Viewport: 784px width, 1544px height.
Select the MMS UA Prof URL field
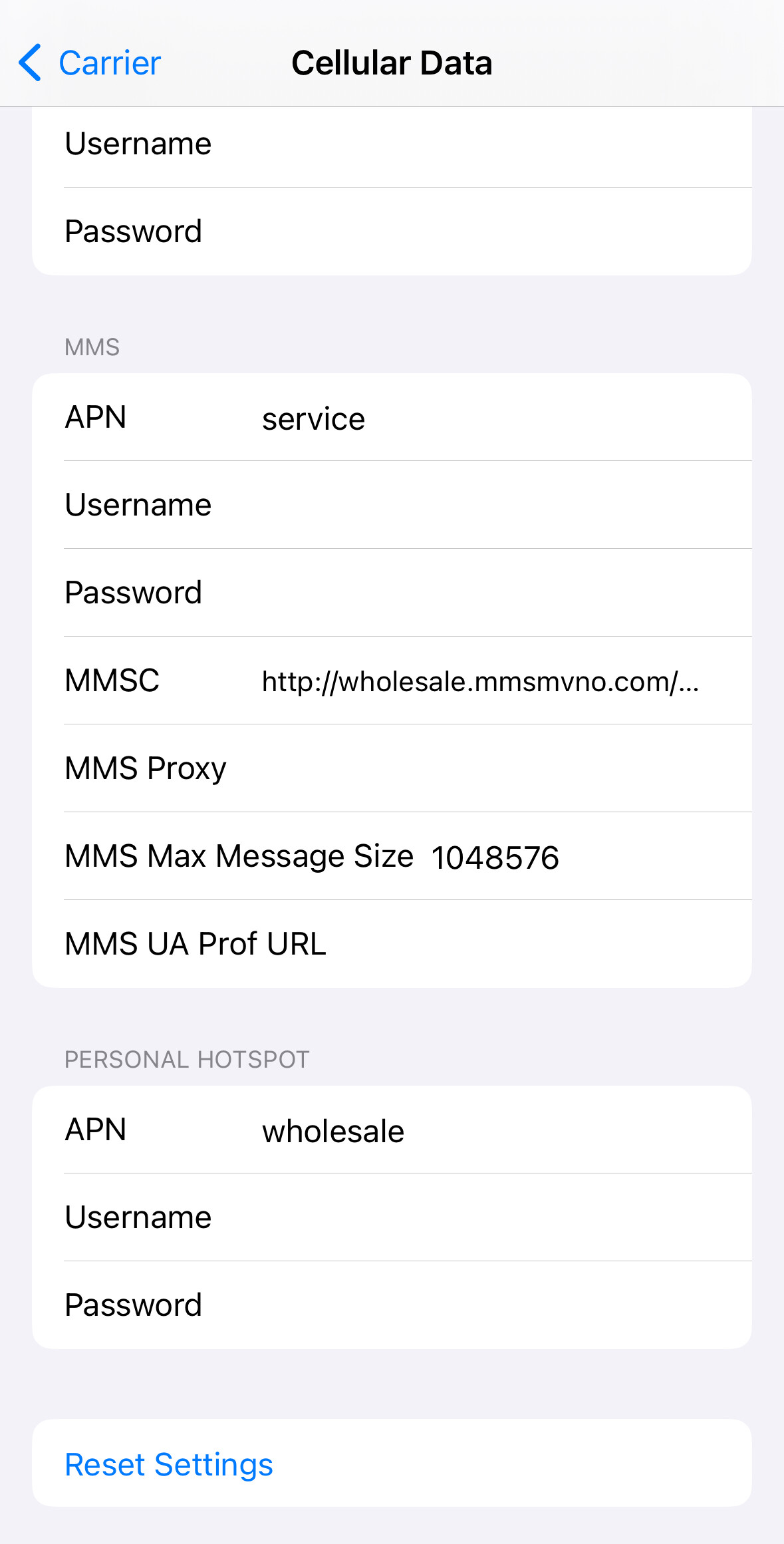click(x=392, y=944)
